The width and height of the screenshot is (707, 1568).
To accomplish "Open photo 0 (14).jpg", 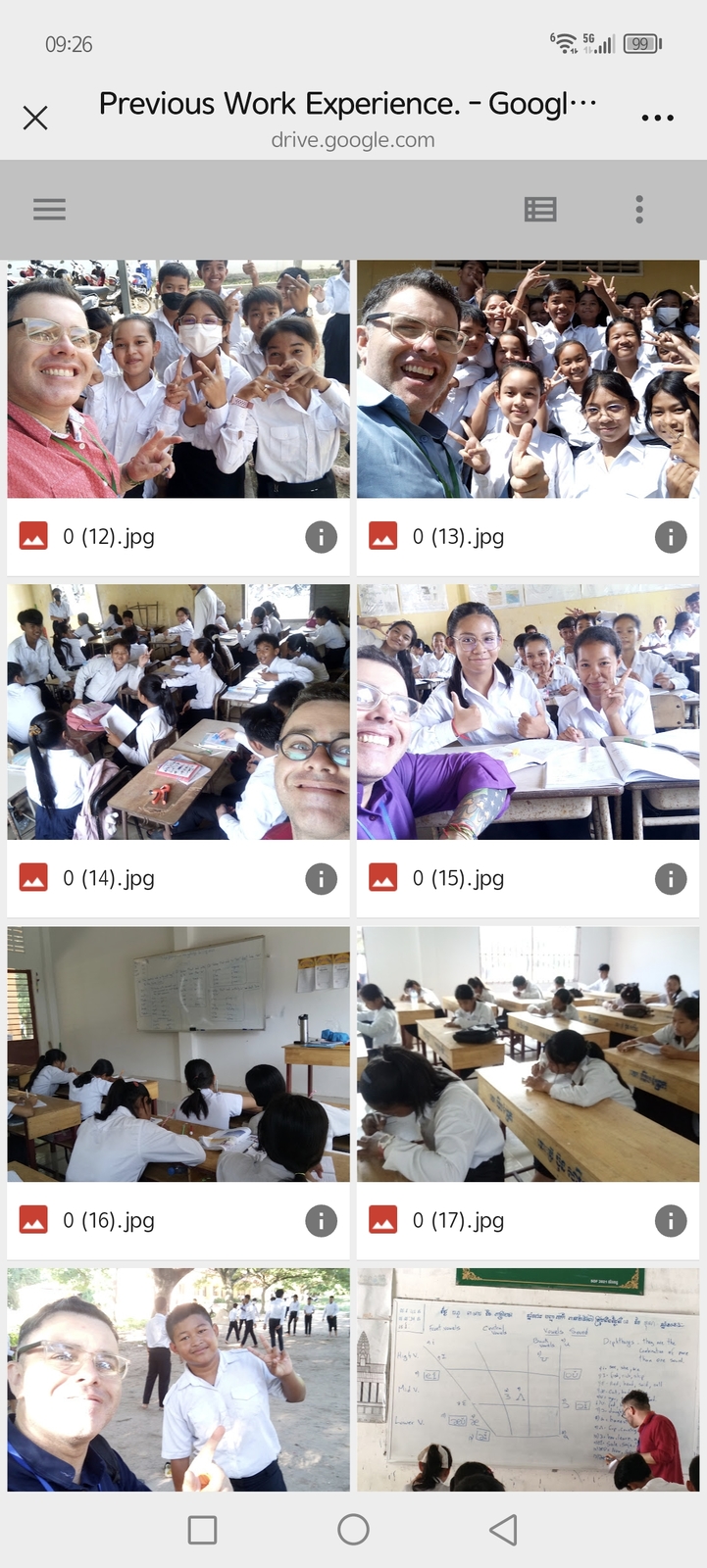I will (178, 712).
